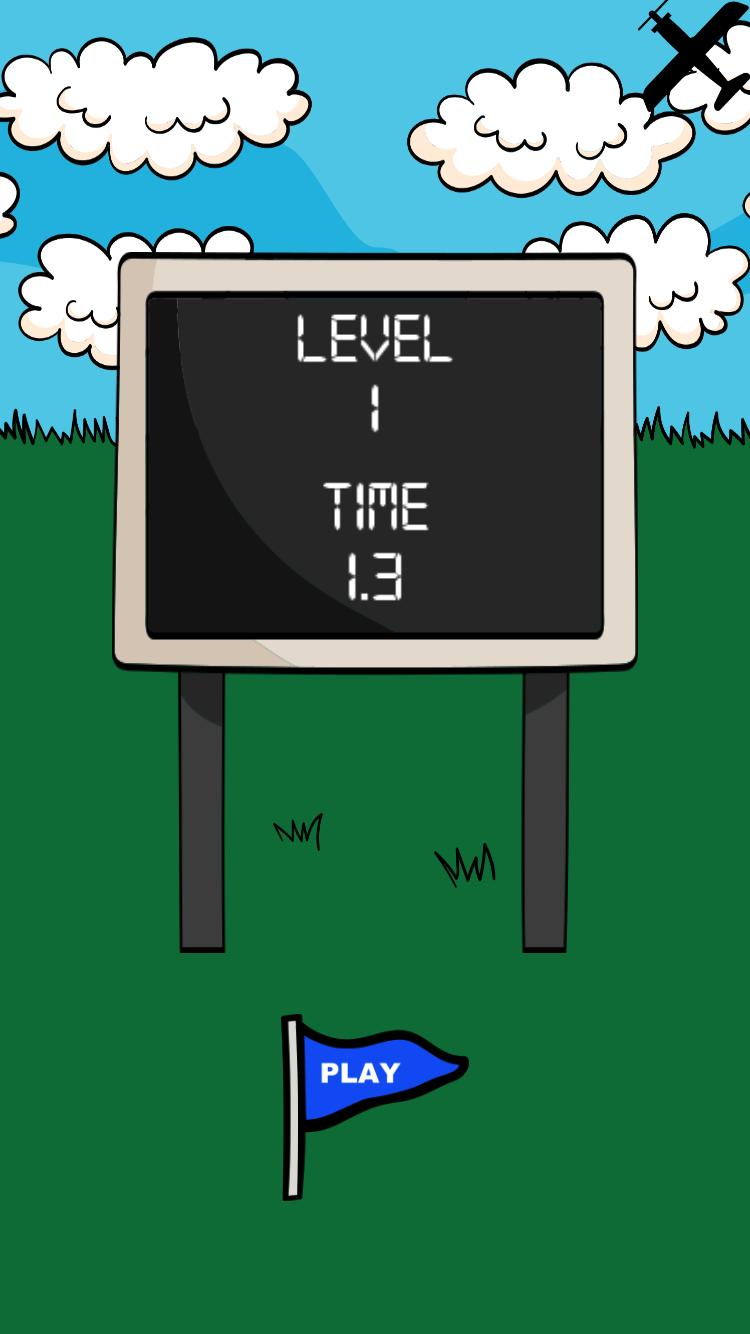The width and height of the screenshot is (750, 1334).
Task: Tap the blue PLAY flag
Action: 365,1074
